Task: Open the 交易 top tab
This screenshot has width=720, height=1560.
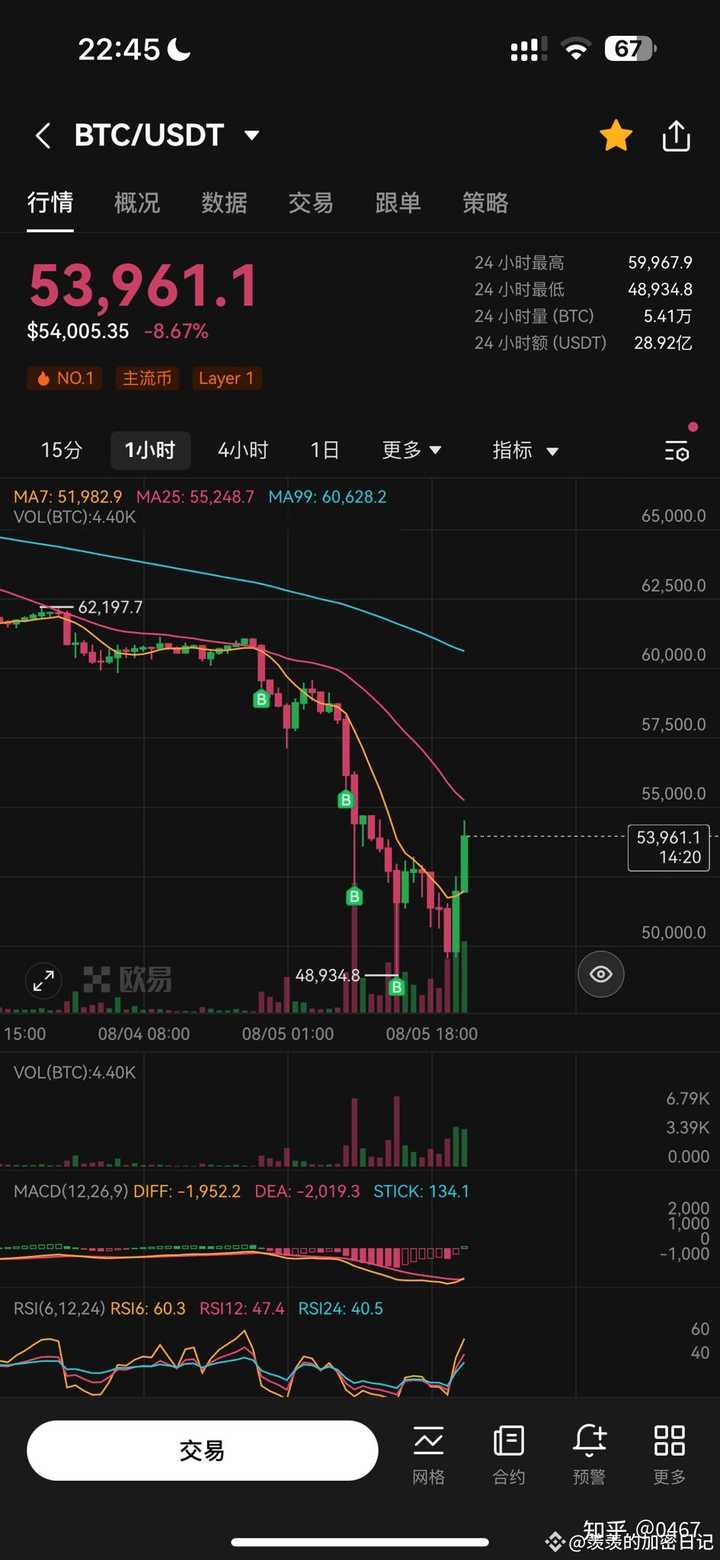Action: 311,203
